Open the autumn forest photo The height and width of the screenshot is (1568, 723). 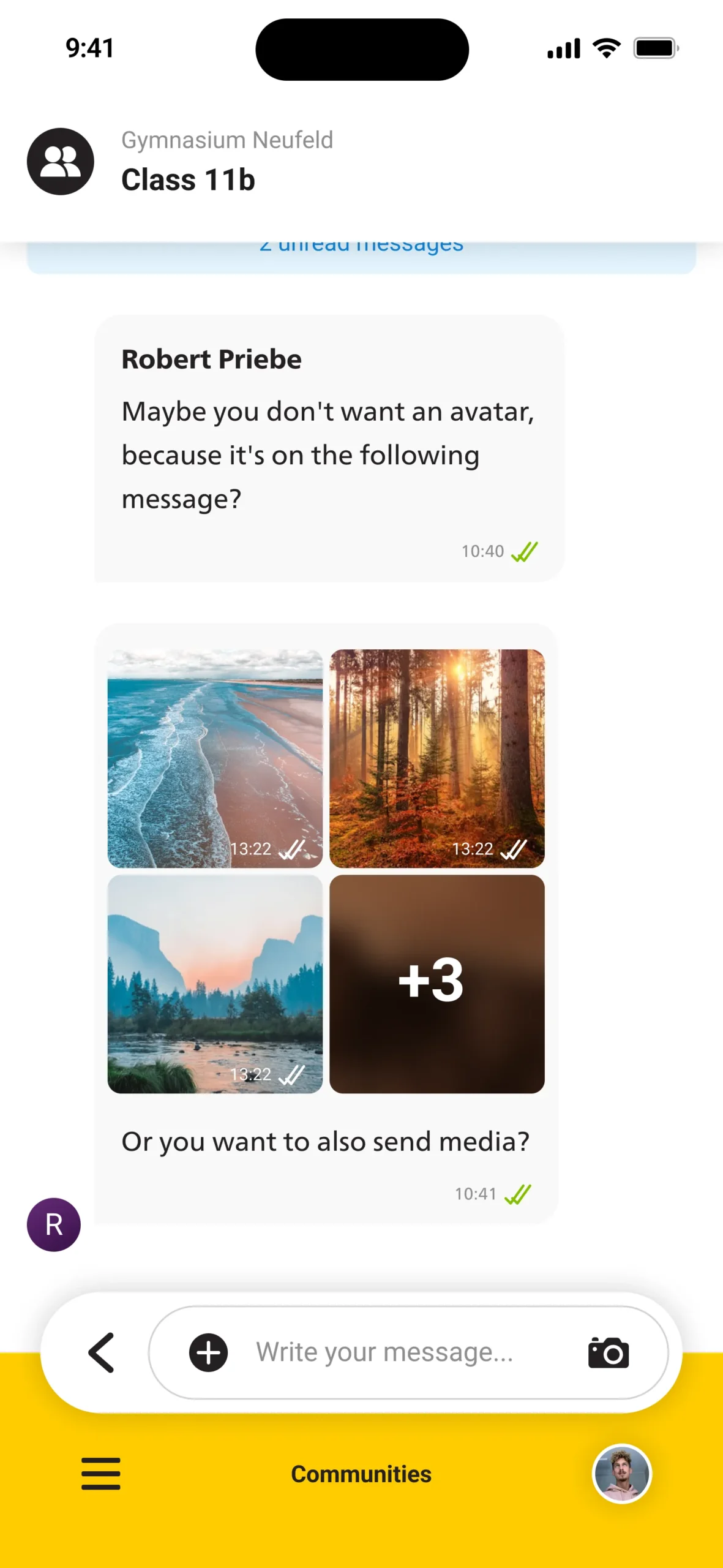[x=436, y=758]
